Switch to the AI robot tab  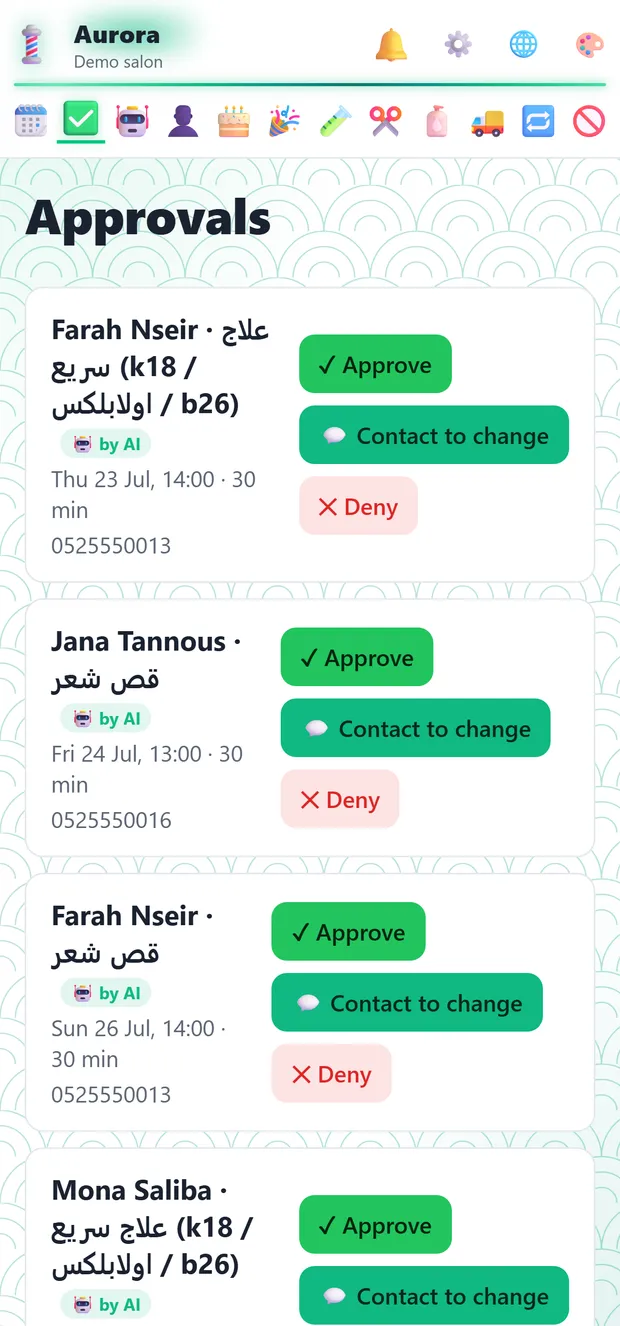pyautogui.click(x=133, y=121)
